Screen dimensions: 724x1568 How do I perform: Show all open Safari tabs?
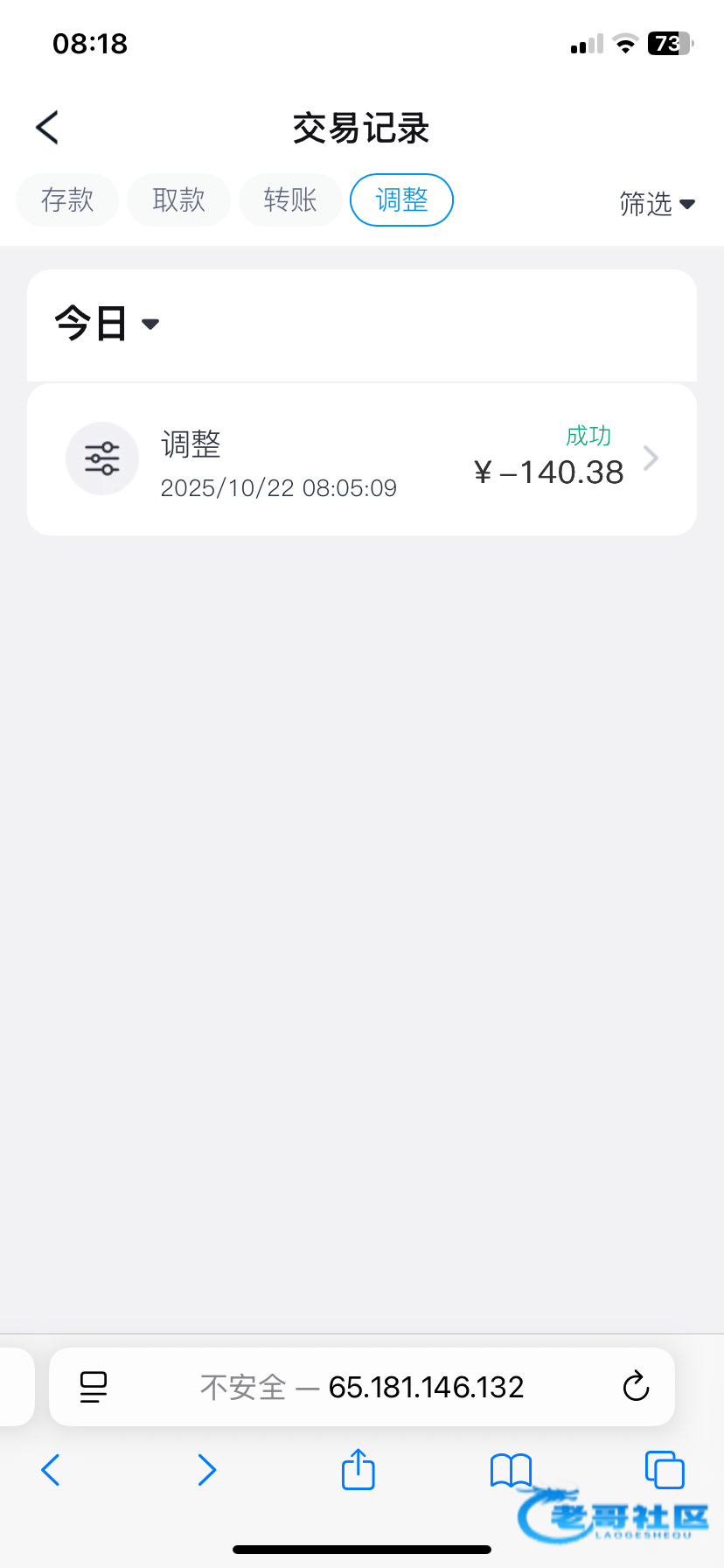665,1470
